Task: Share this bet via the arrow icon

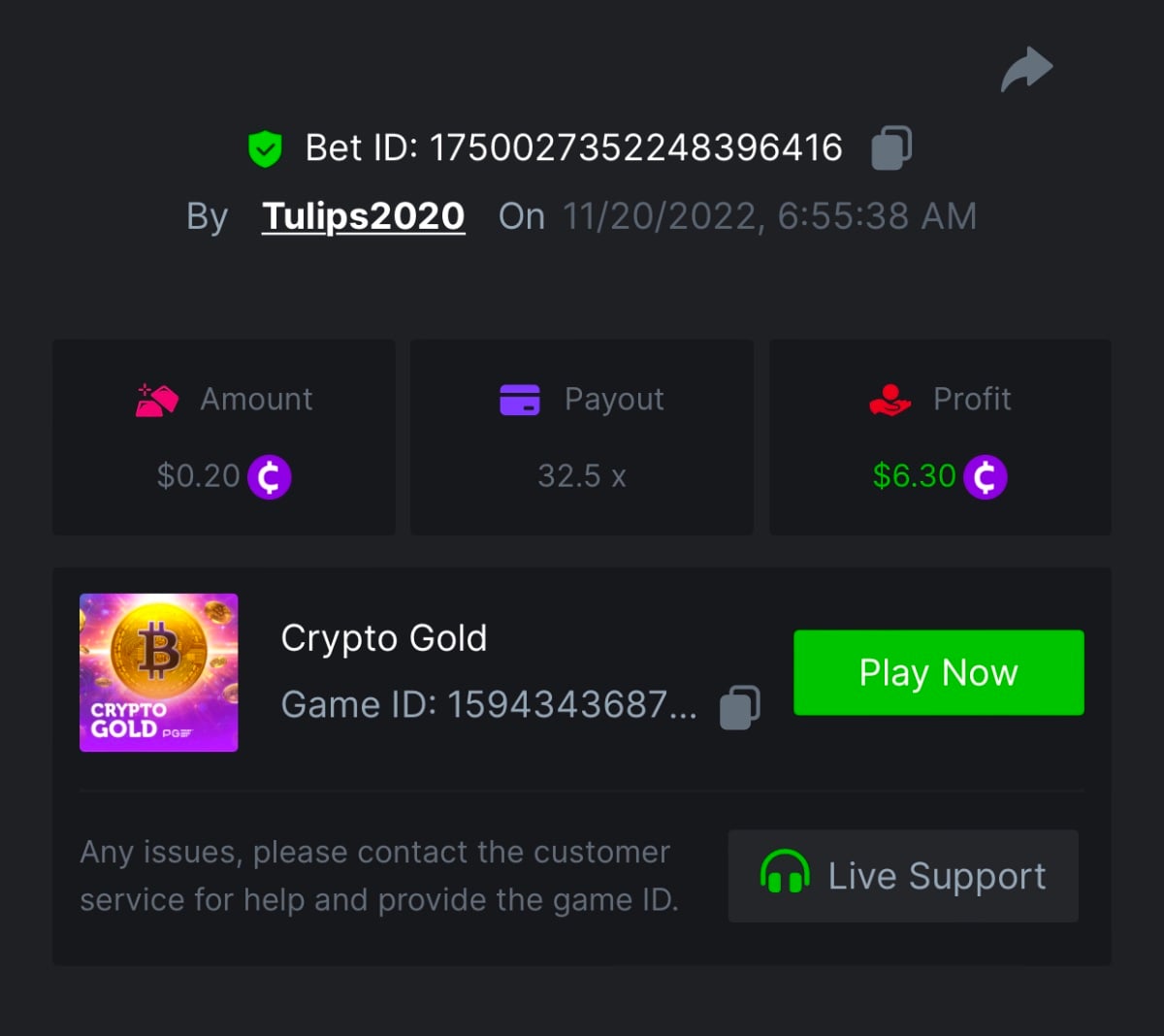Action: [x=1026, y=69]
